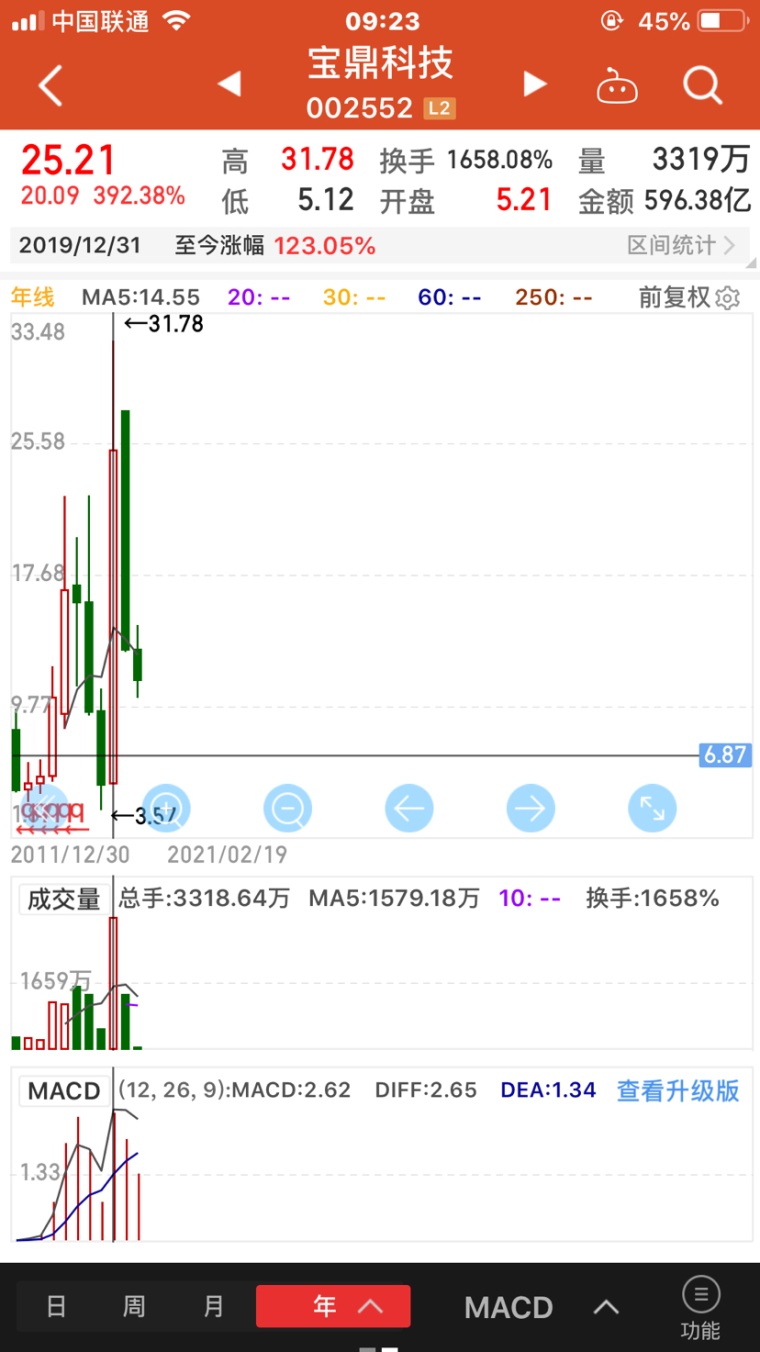The image size is (760, 1352).
Task: Open 查看升级版 upgraded MACD
Action: (x=677, y=1090)
